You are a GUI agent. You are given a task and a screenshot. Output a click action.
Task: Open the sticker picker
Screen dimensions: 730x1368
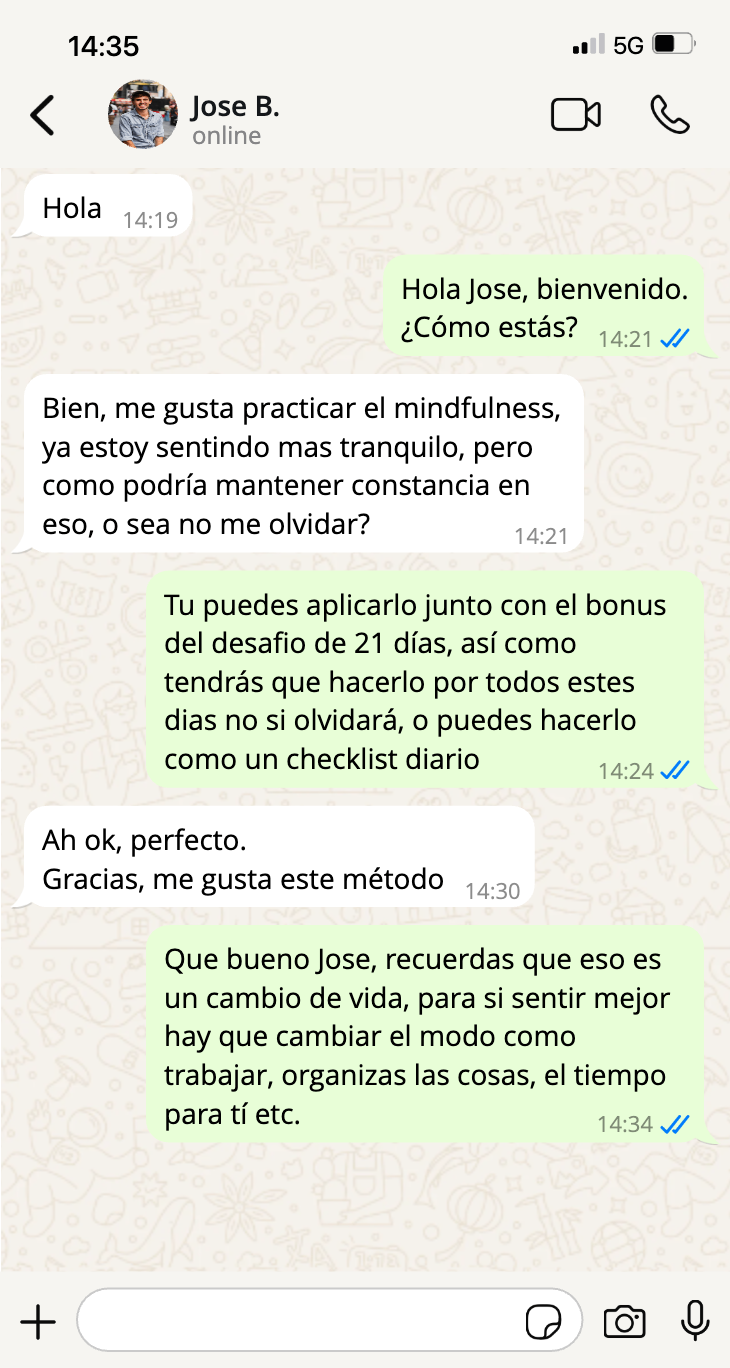point(544,1322)
